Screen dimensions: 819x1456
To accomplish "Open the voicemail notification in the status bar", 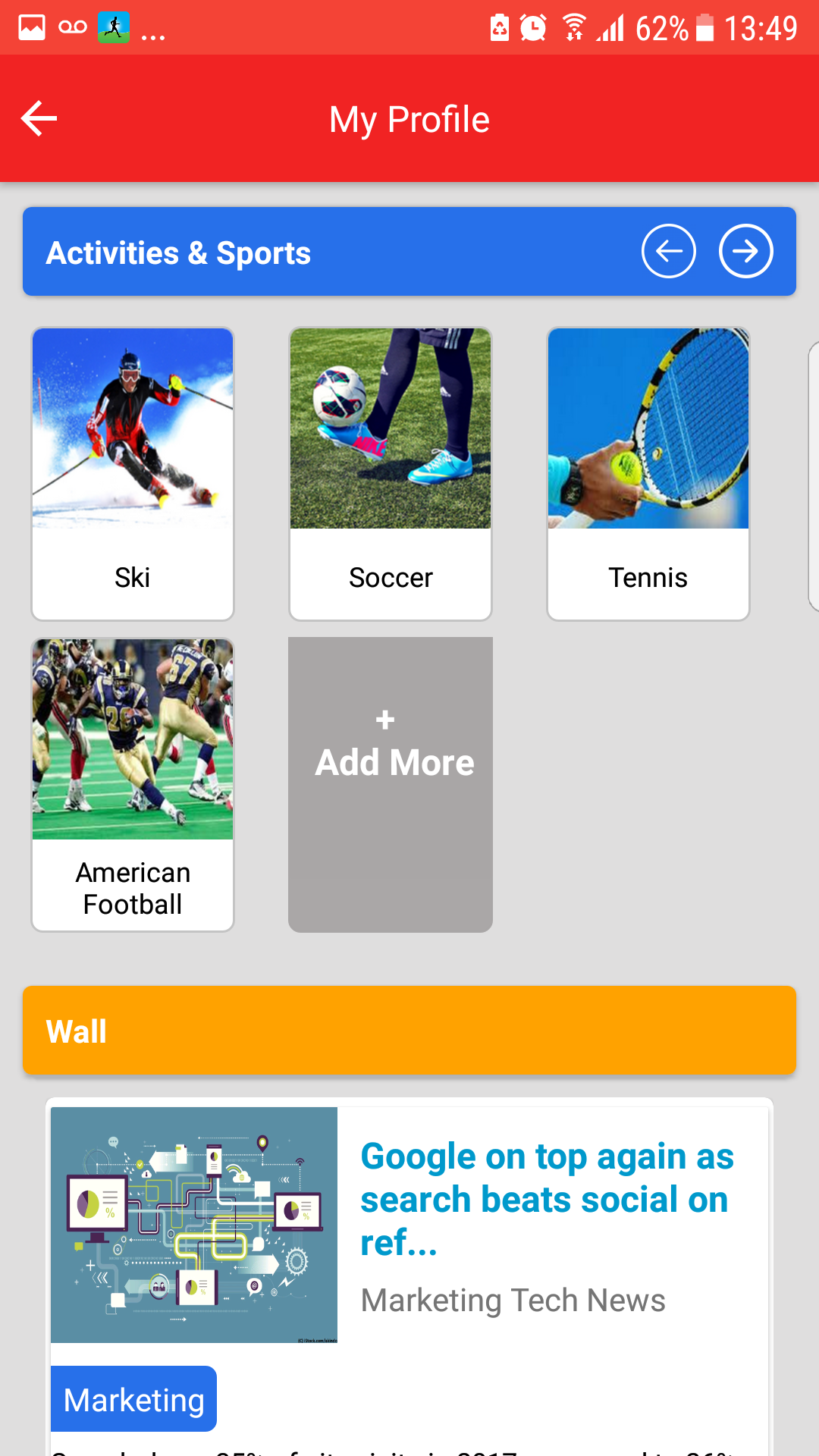I will pyautogui.click(x=72, y=26).
